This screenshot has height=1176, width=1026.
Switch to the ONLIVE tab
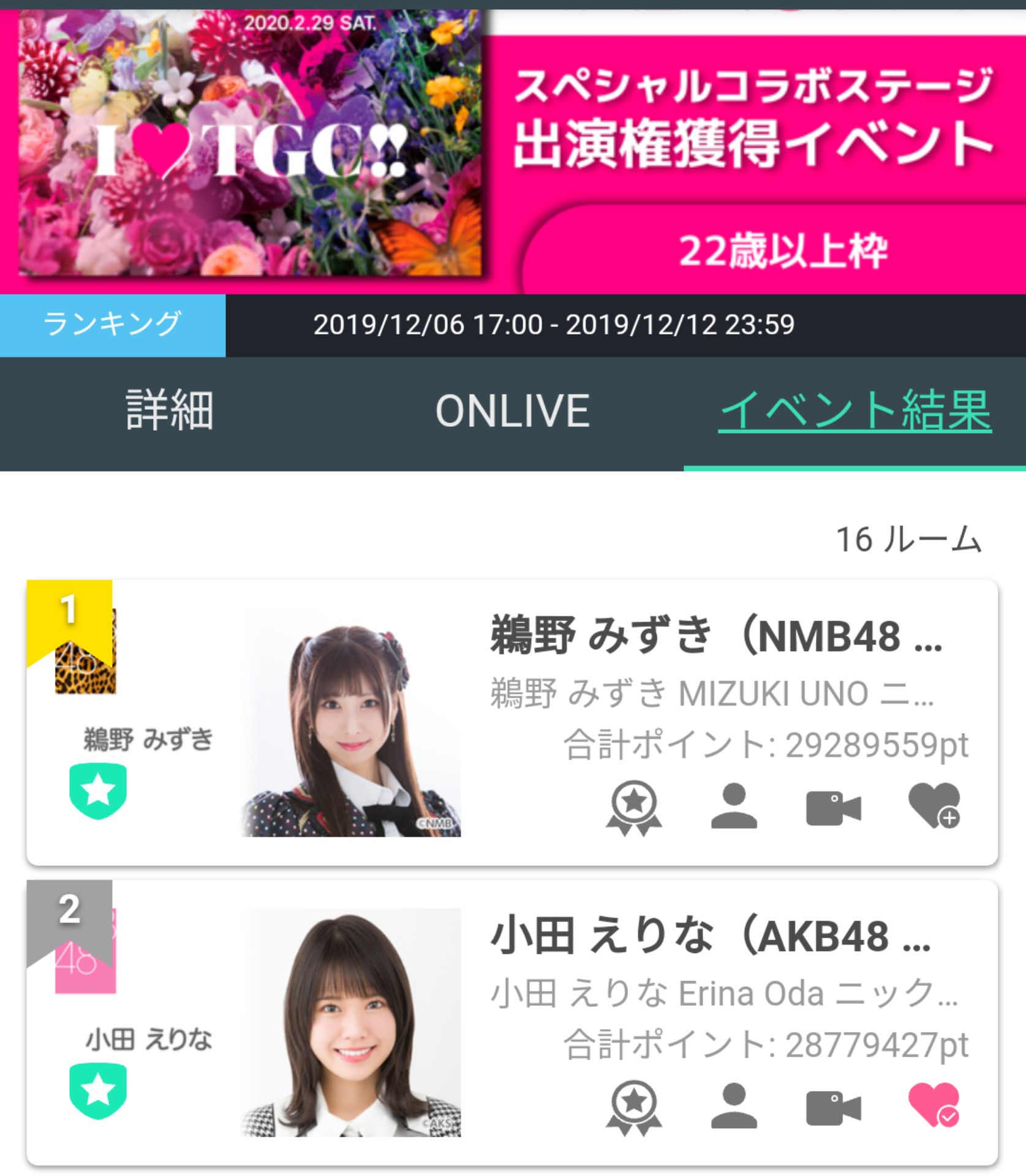point(512,411)
